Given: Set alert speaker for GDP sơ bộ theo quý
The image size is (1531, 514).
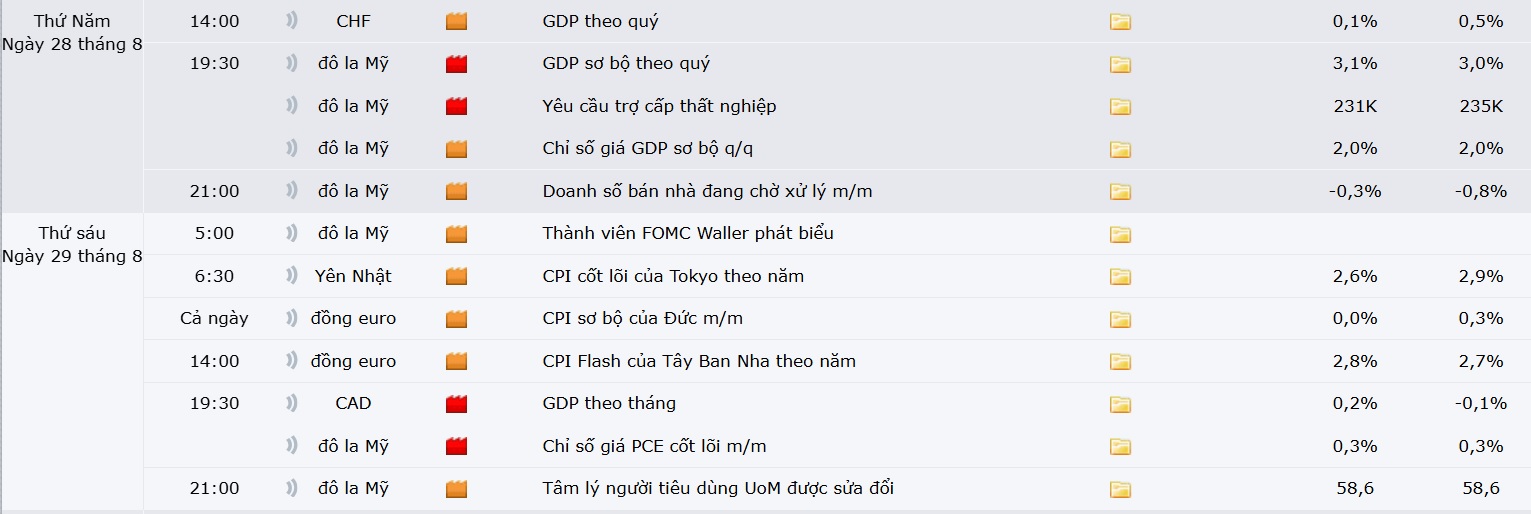Looking at the screenshot, I should [292, 63].
